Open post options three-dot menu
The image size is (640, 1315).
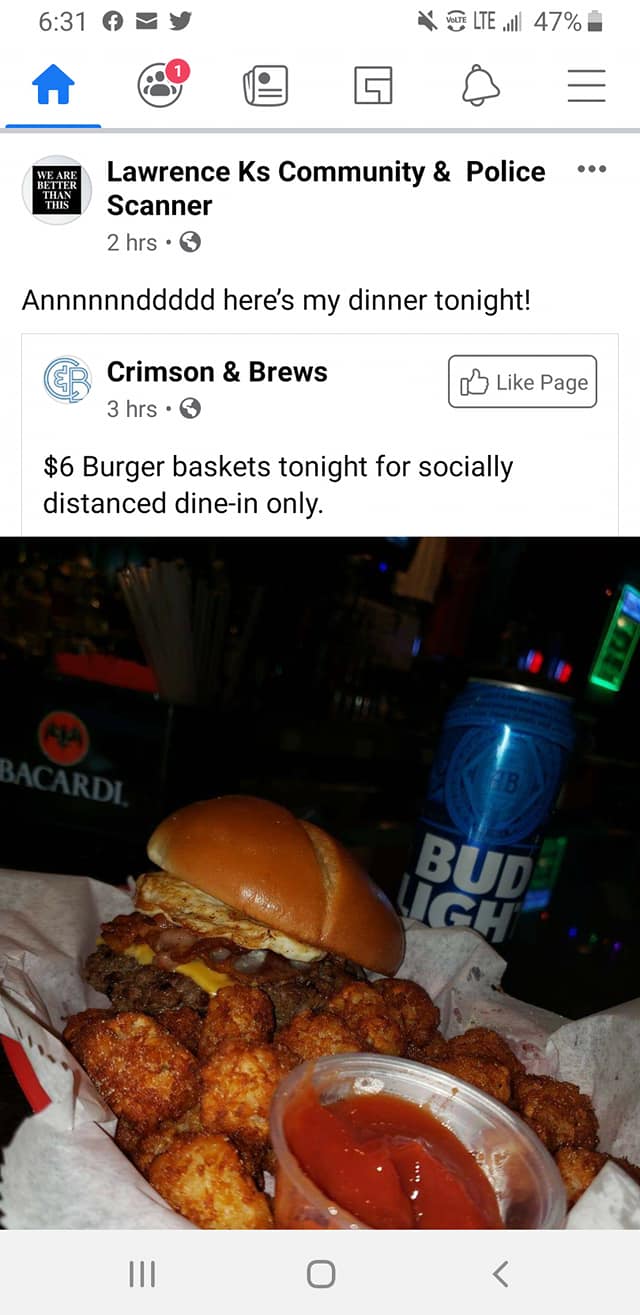592,170
